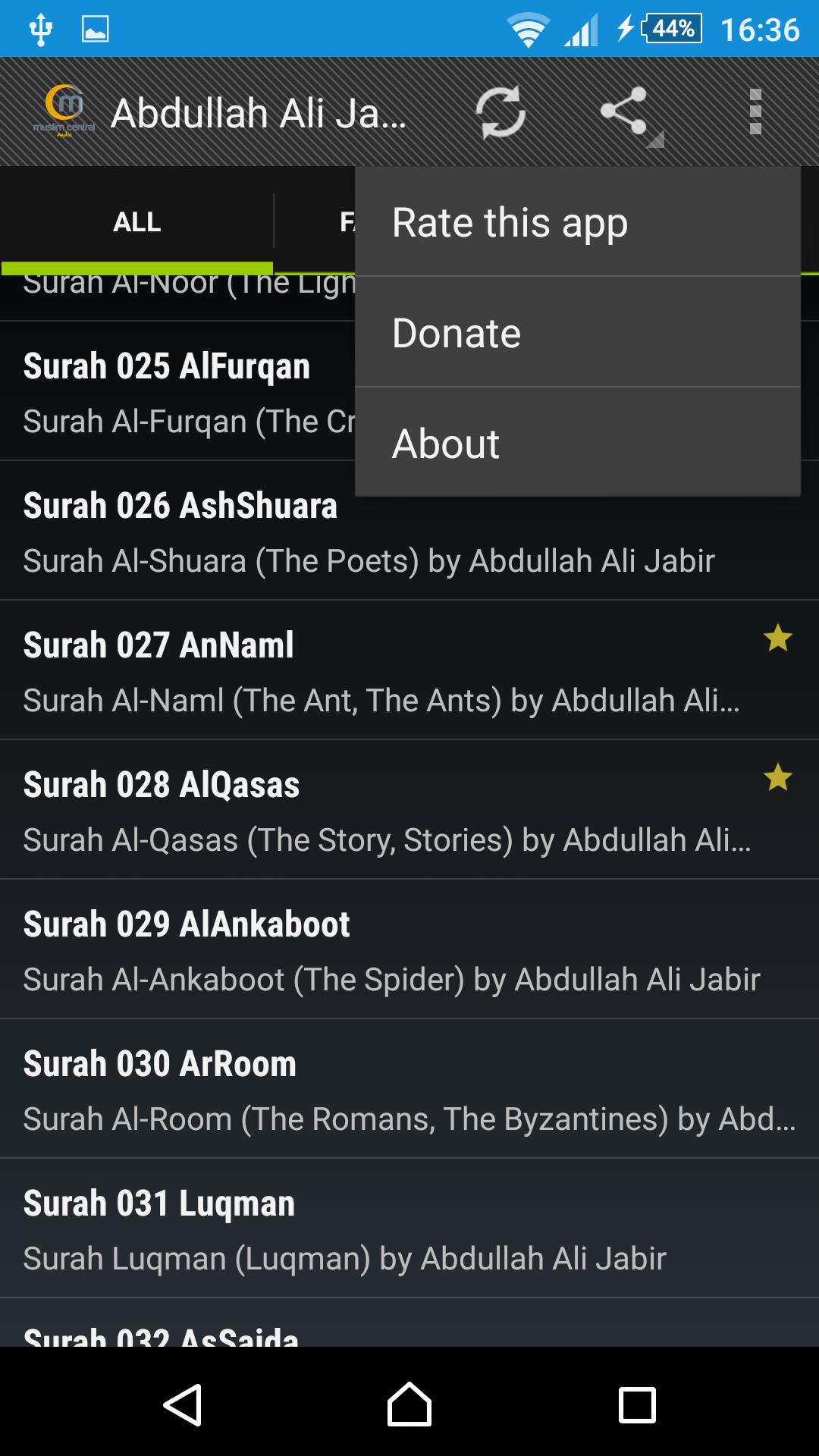
Task: Tap the screenshot notification icon in the status bar
Action: point(96,29)
